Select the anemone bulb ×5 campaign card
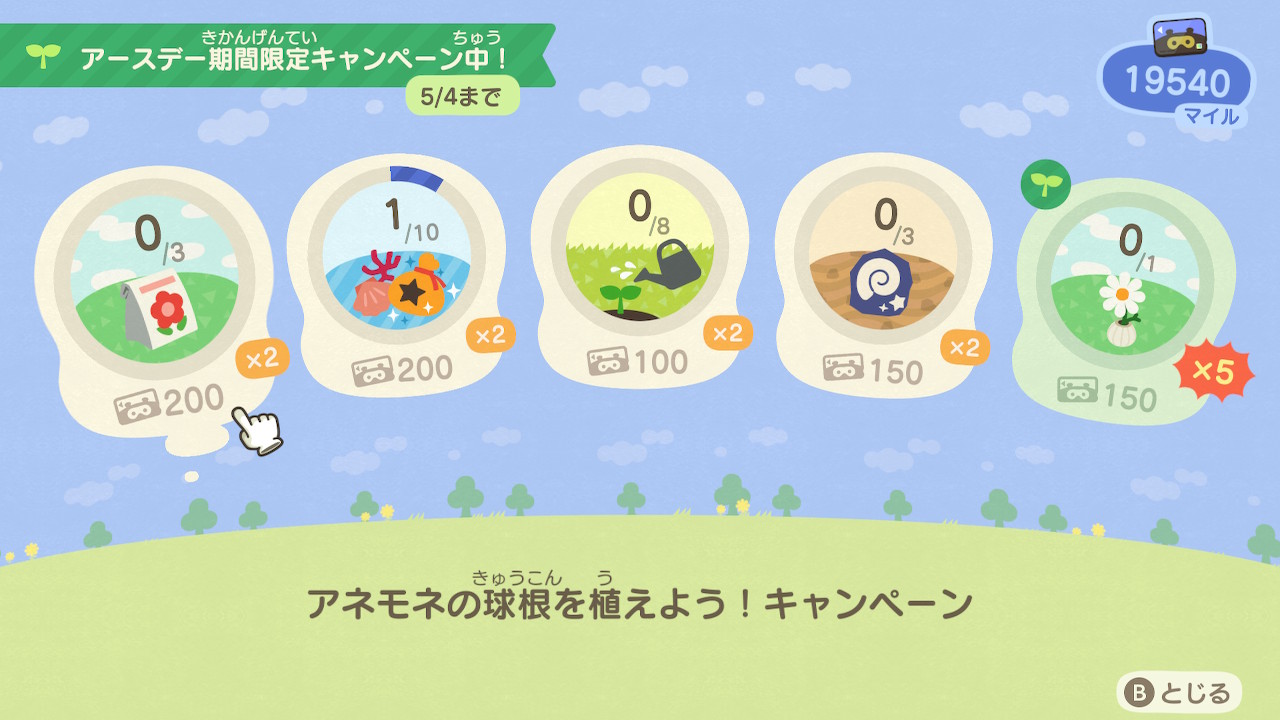 click(1125, 295)
